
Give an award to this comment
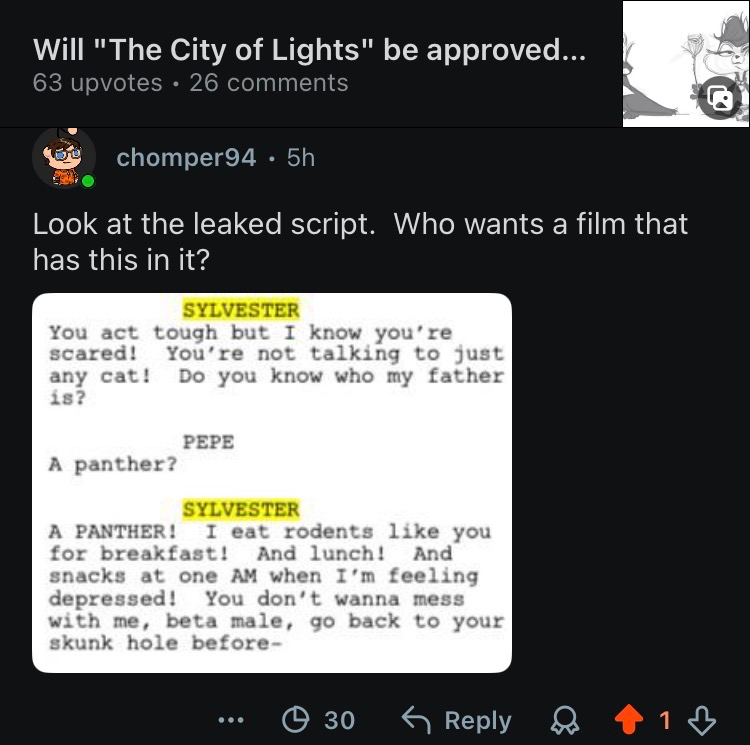565,720
